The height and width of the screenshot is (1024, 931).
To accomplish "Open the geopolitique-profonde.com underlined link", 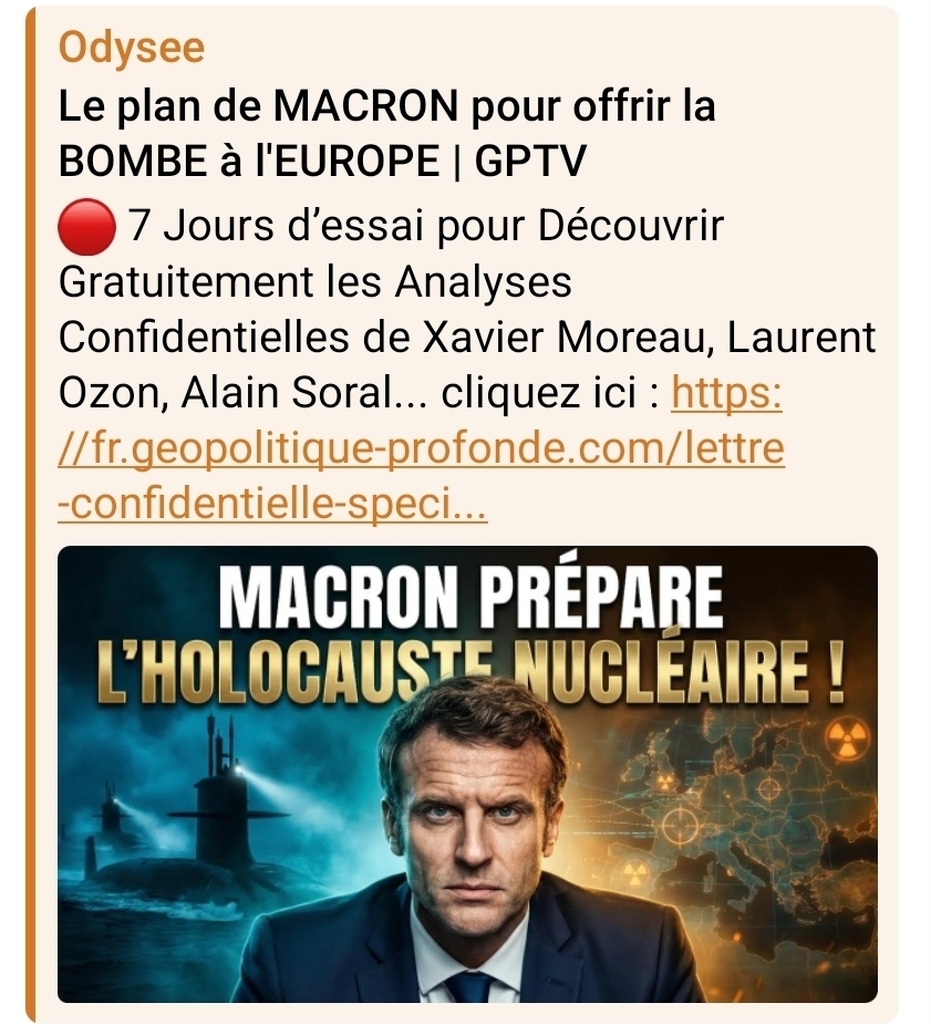I will 421,452.
